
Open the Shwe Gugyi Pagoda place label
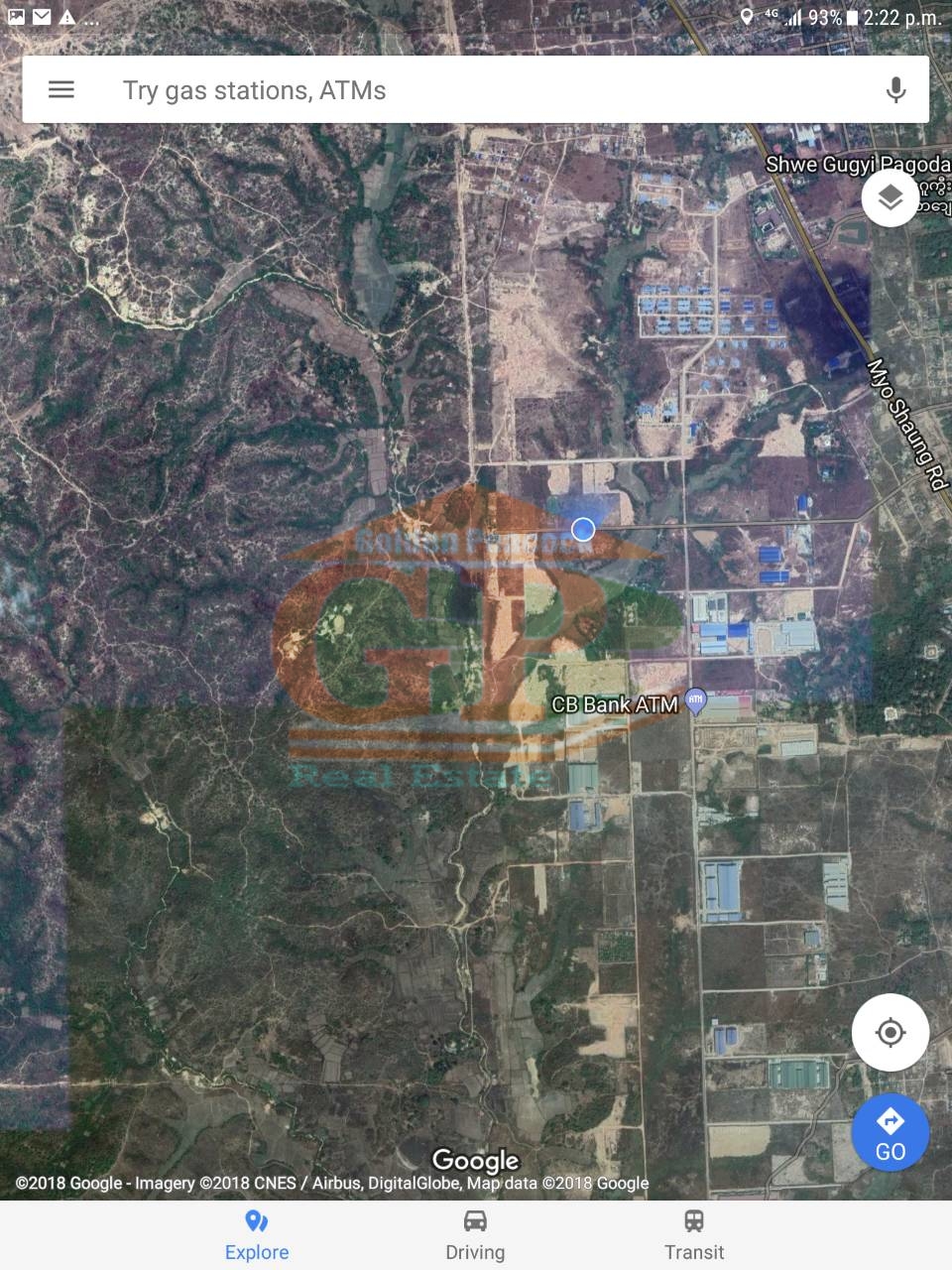[x=858, y=165]
